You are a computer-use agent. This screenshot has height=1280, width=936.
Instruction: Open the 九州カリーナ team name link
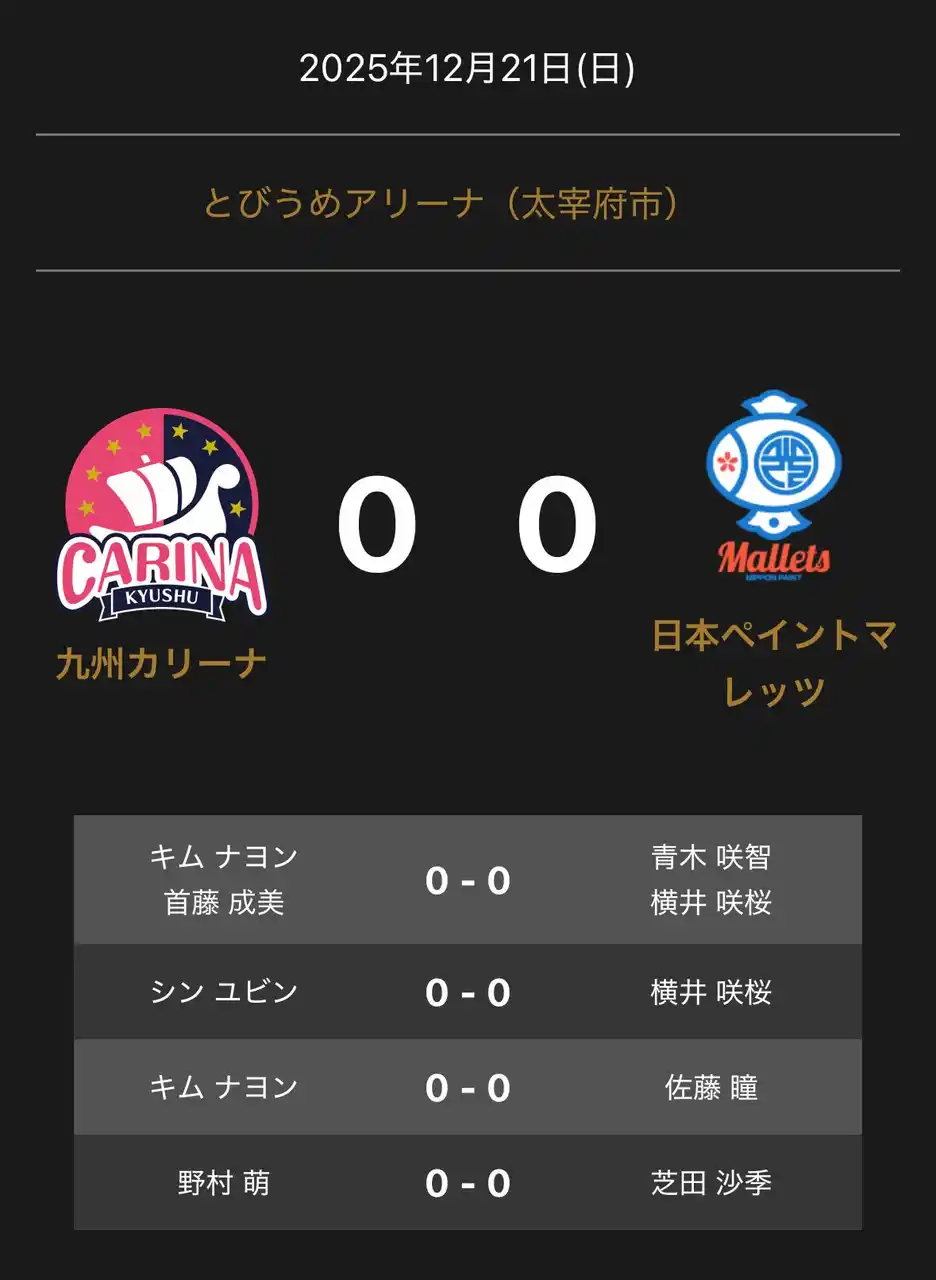(160, 660)
